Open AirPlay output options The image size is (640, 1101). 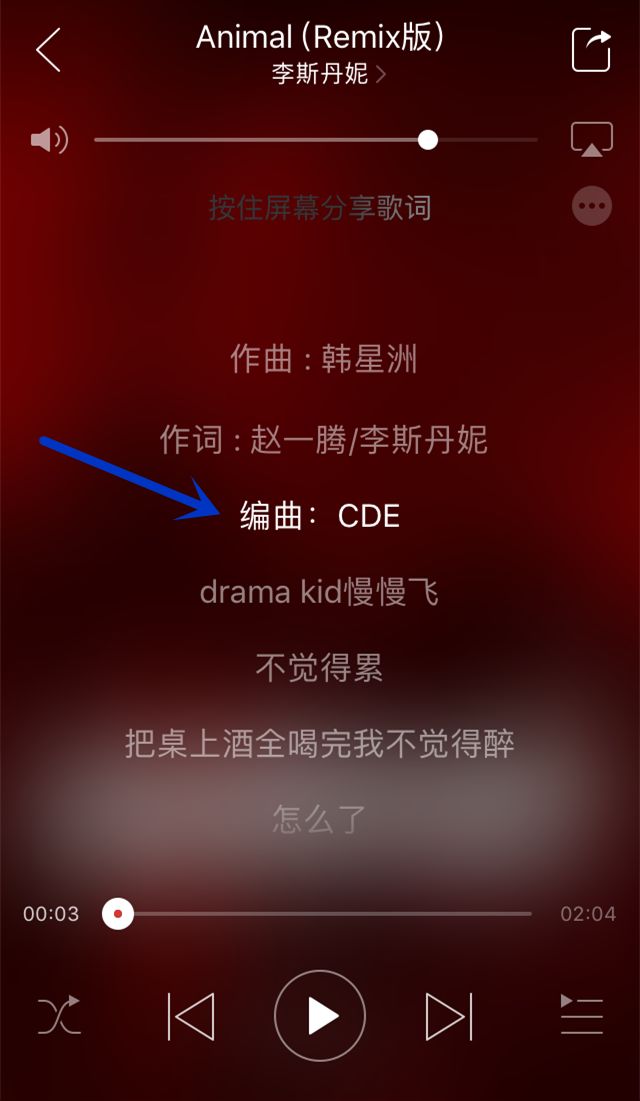pyautogui.click(x=592, y=139)
